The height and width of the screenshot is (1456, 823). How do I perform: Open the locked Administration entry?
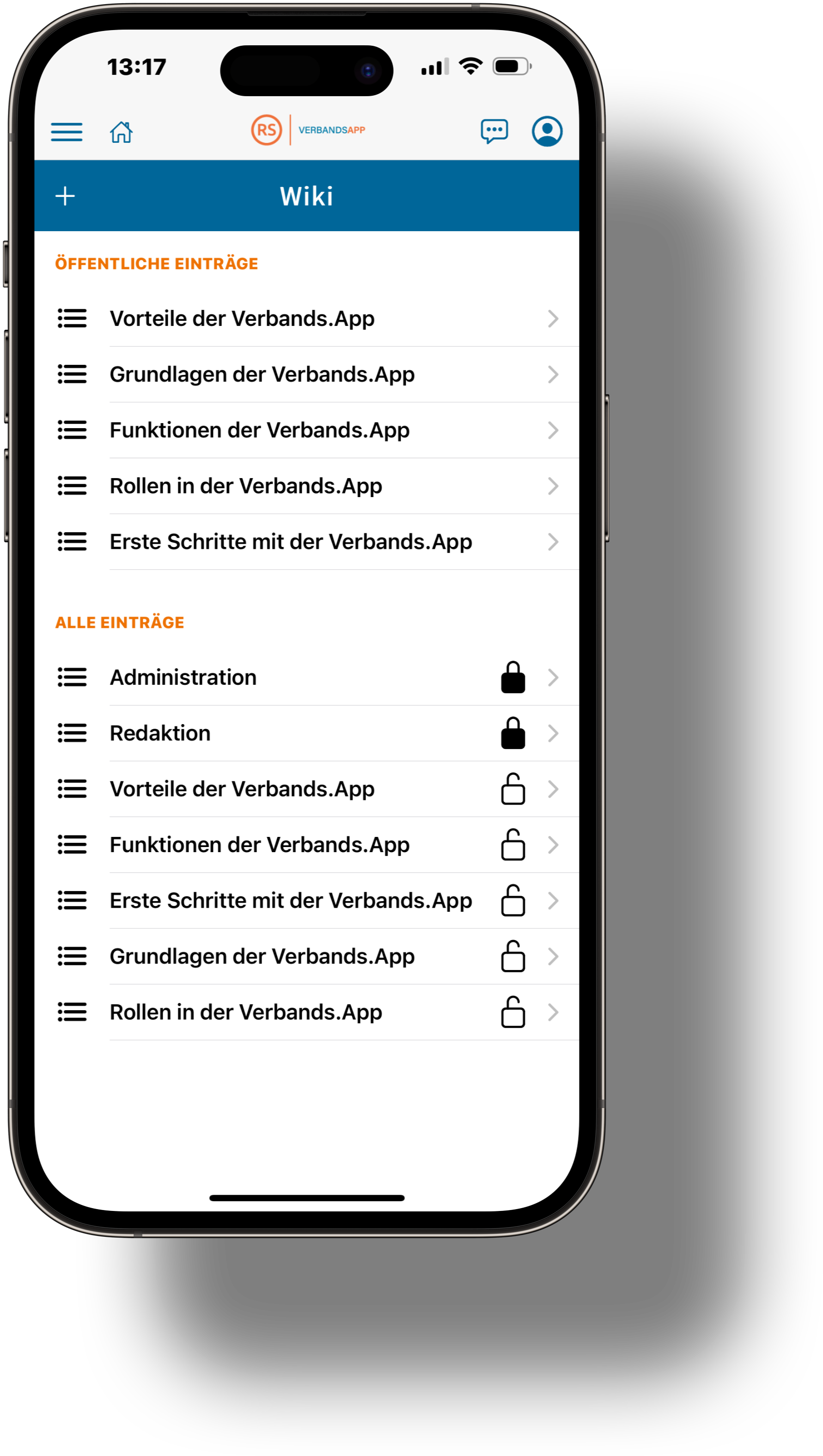(305, 677)
